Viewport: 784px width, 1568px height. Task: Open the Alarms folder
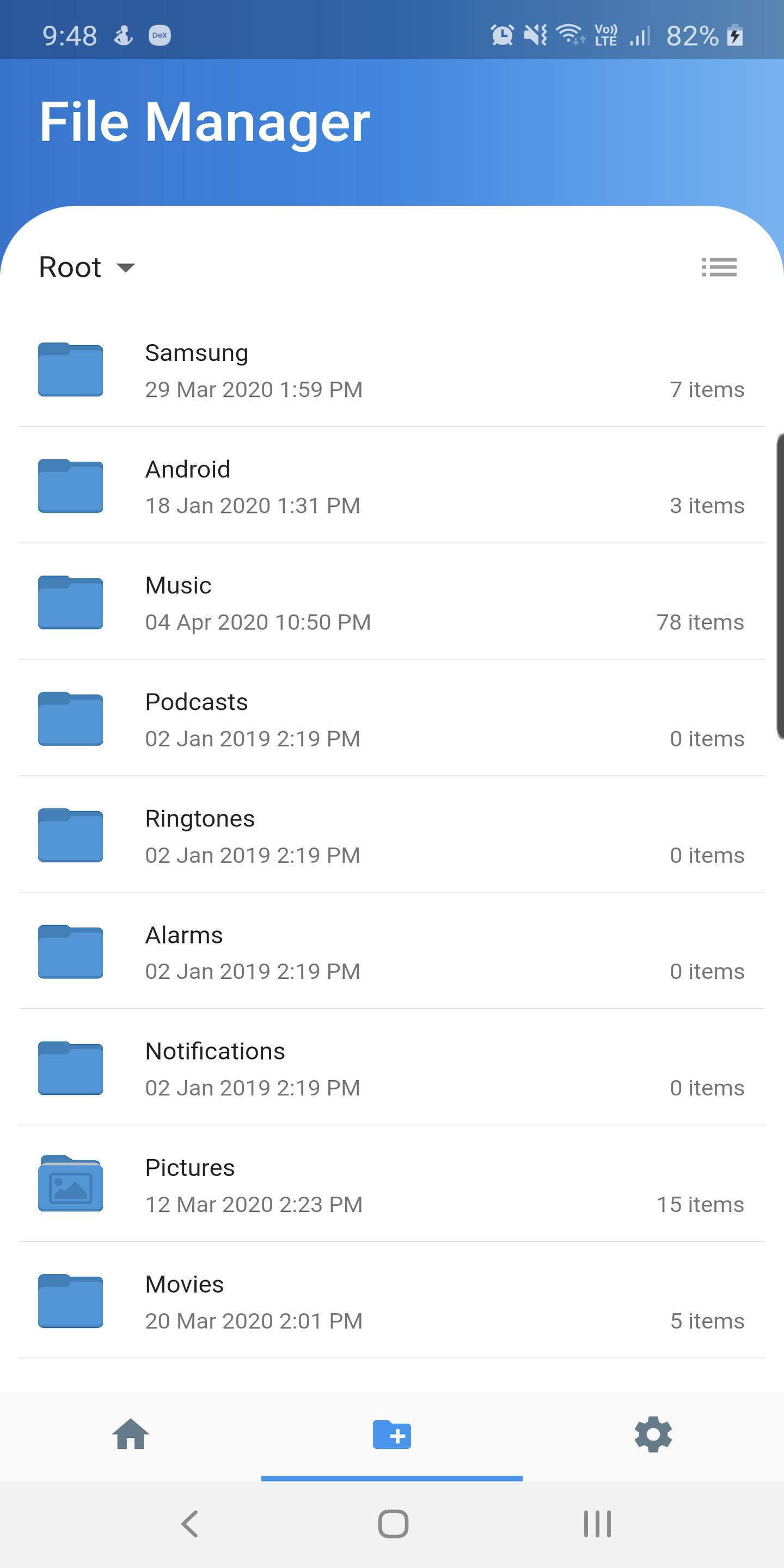(392, 951)
